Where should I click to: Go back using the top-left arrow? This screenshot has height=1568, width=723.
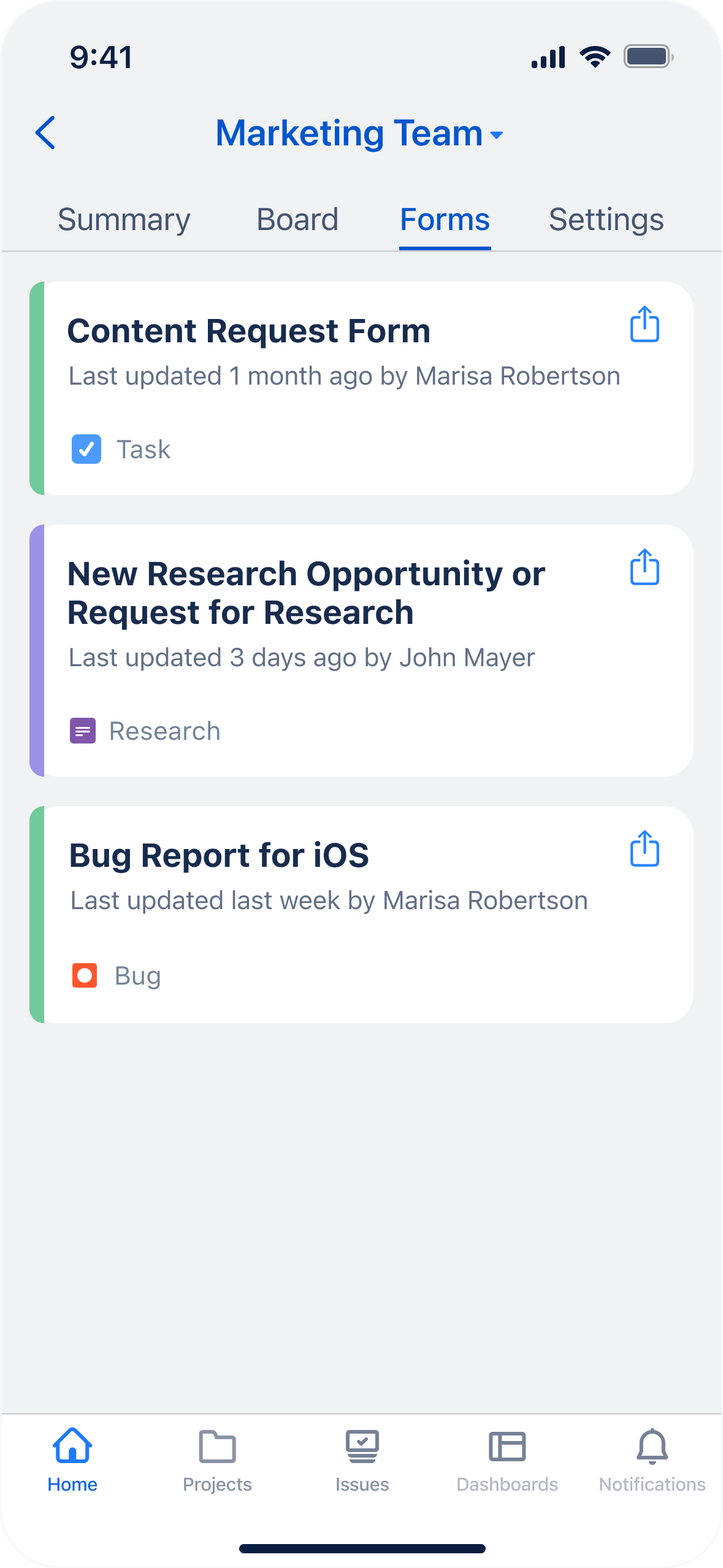click(x=45, y=133)
